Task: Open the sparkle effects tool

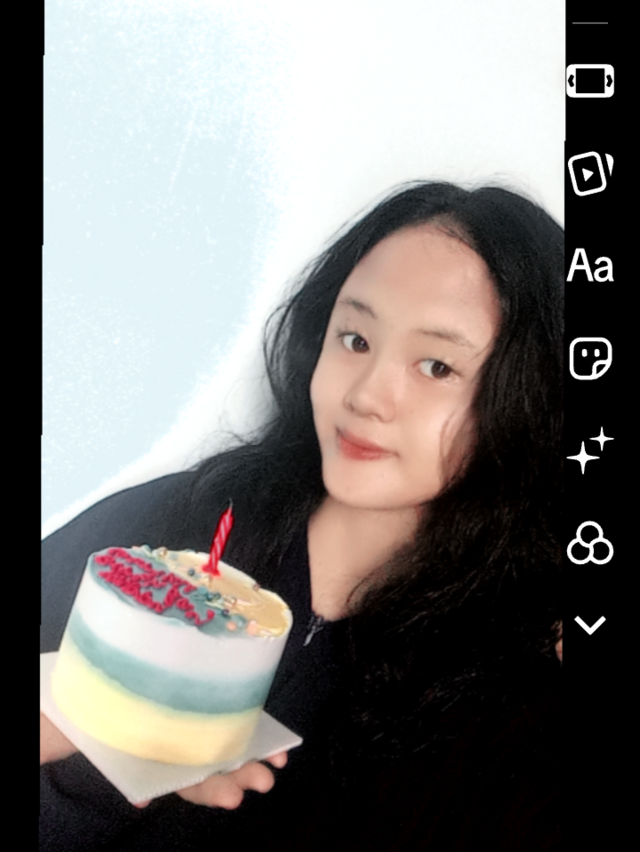Action: 590,450
